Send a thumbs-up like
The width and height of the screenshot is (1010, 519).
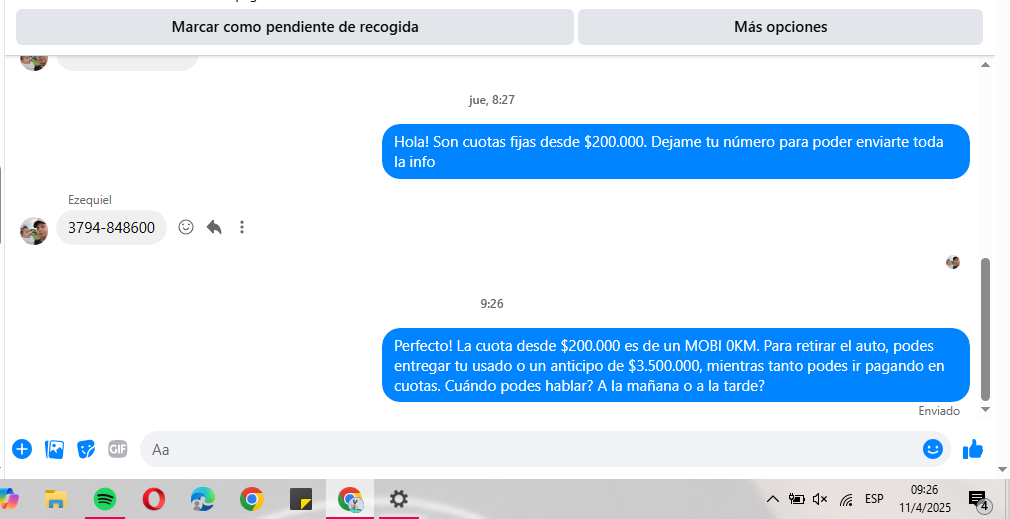tap(973, 449)
